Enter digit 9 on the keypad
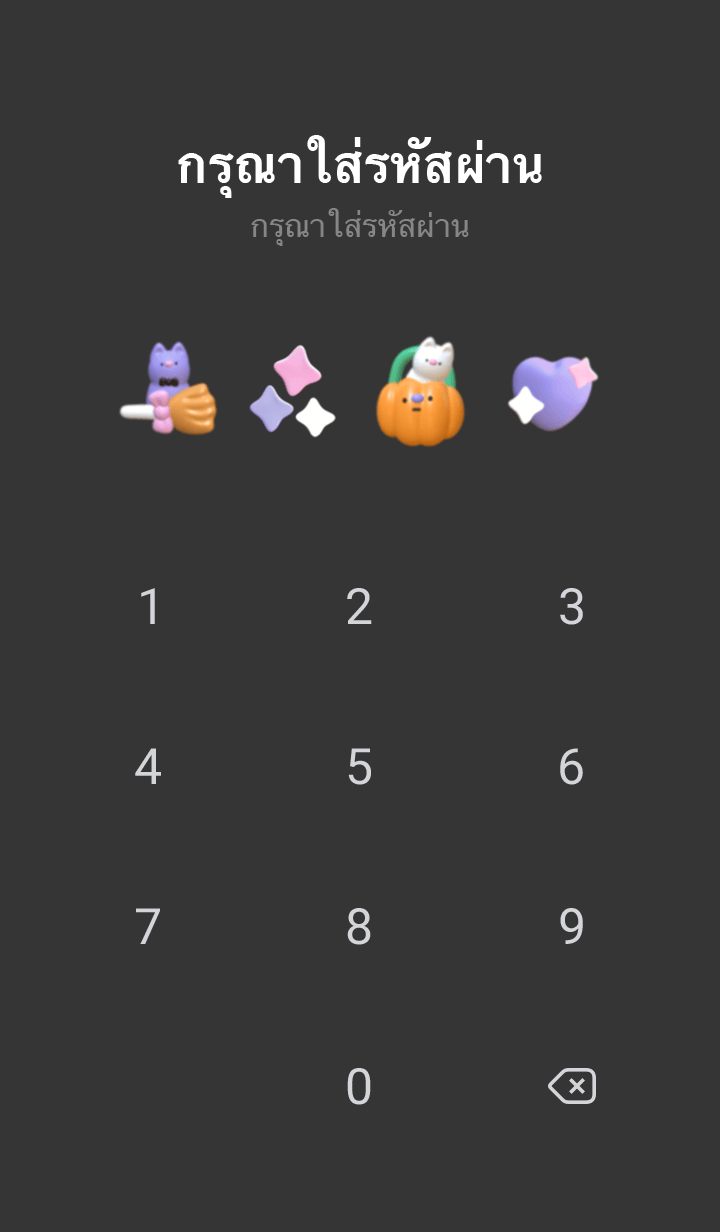This screenshot has height=1232, width=720. (571, 927)
